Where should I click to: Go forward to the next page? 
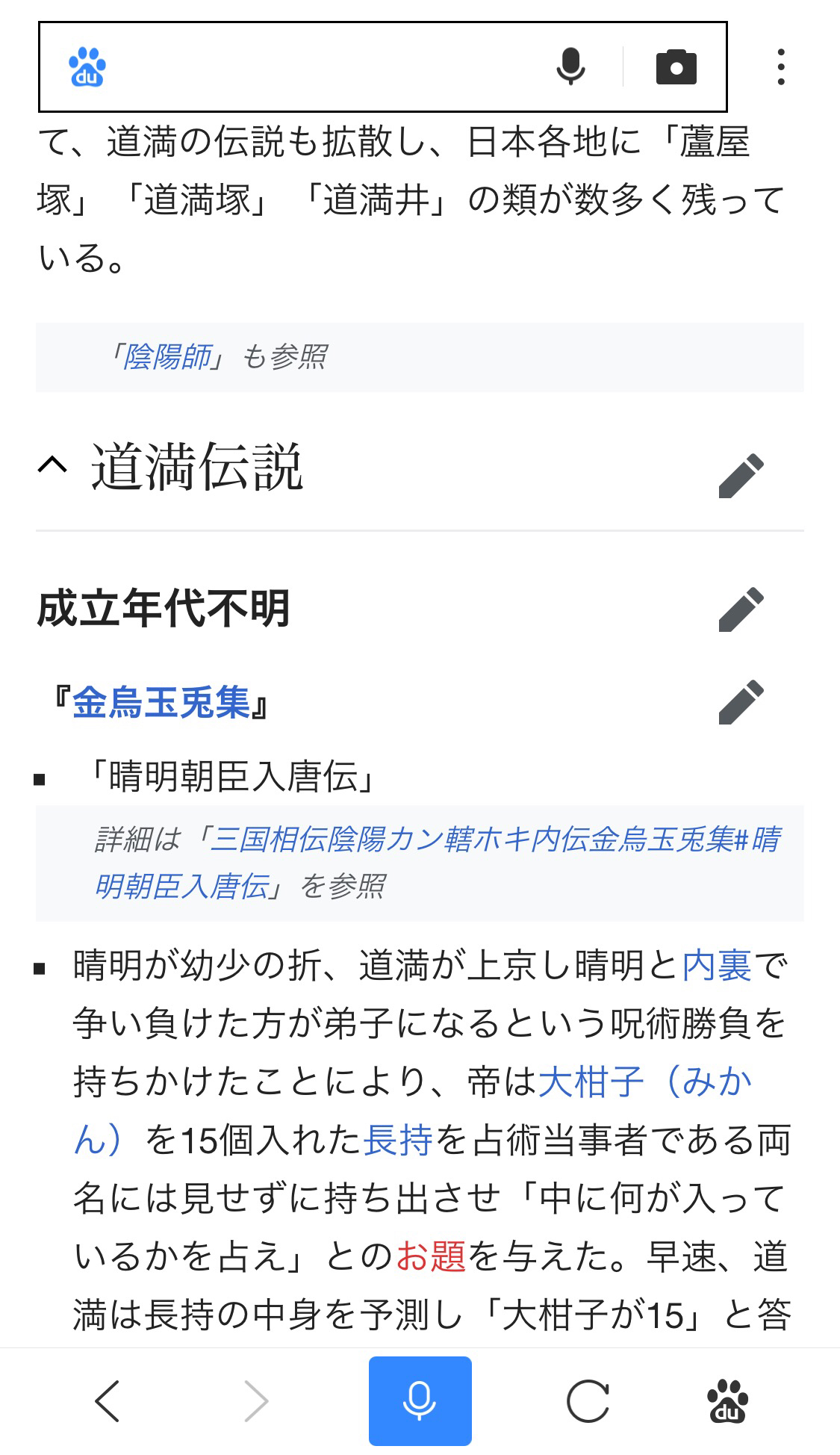256,1400
